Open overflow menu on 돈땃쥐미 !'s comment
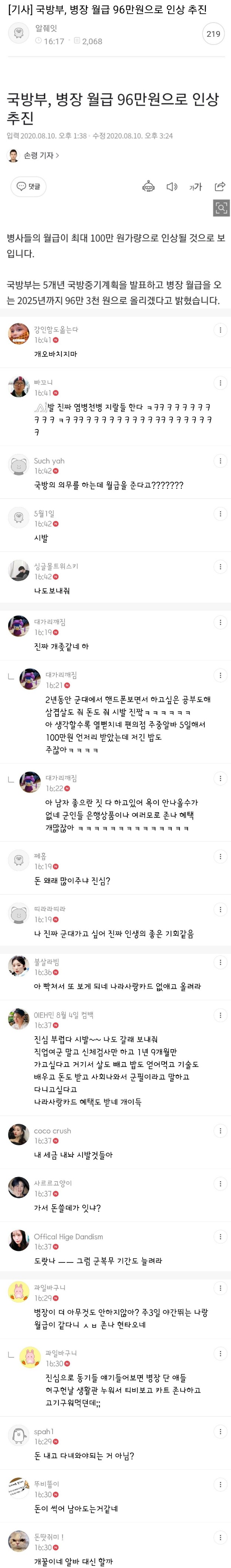The image size is (231, 1568). click(x=220, y=1538)
